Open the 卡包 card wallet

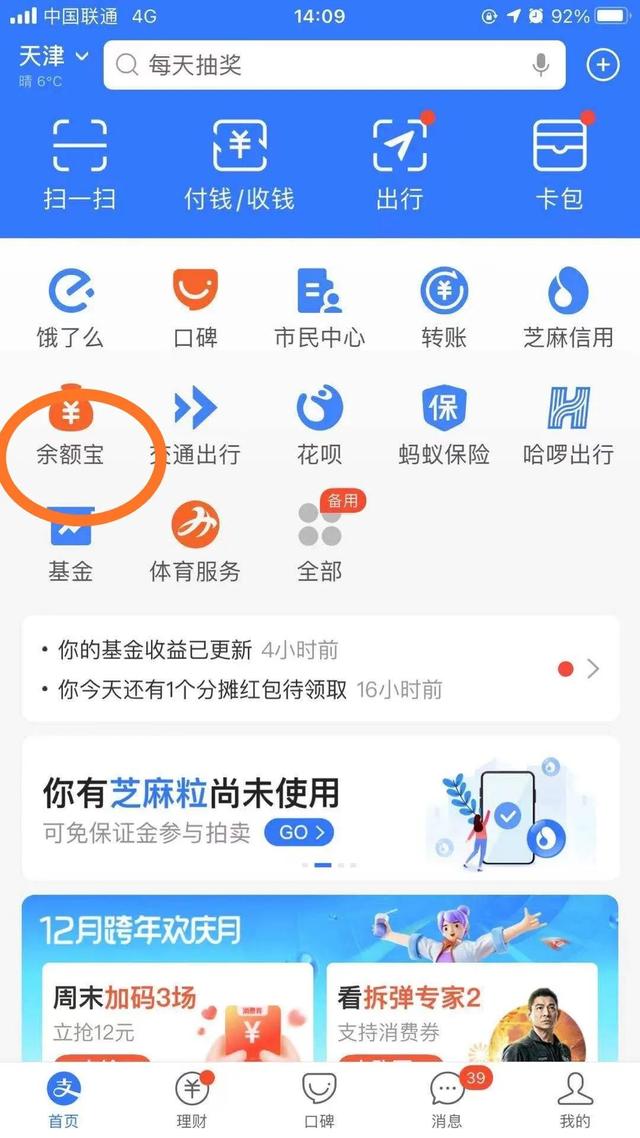pos(559,163)
